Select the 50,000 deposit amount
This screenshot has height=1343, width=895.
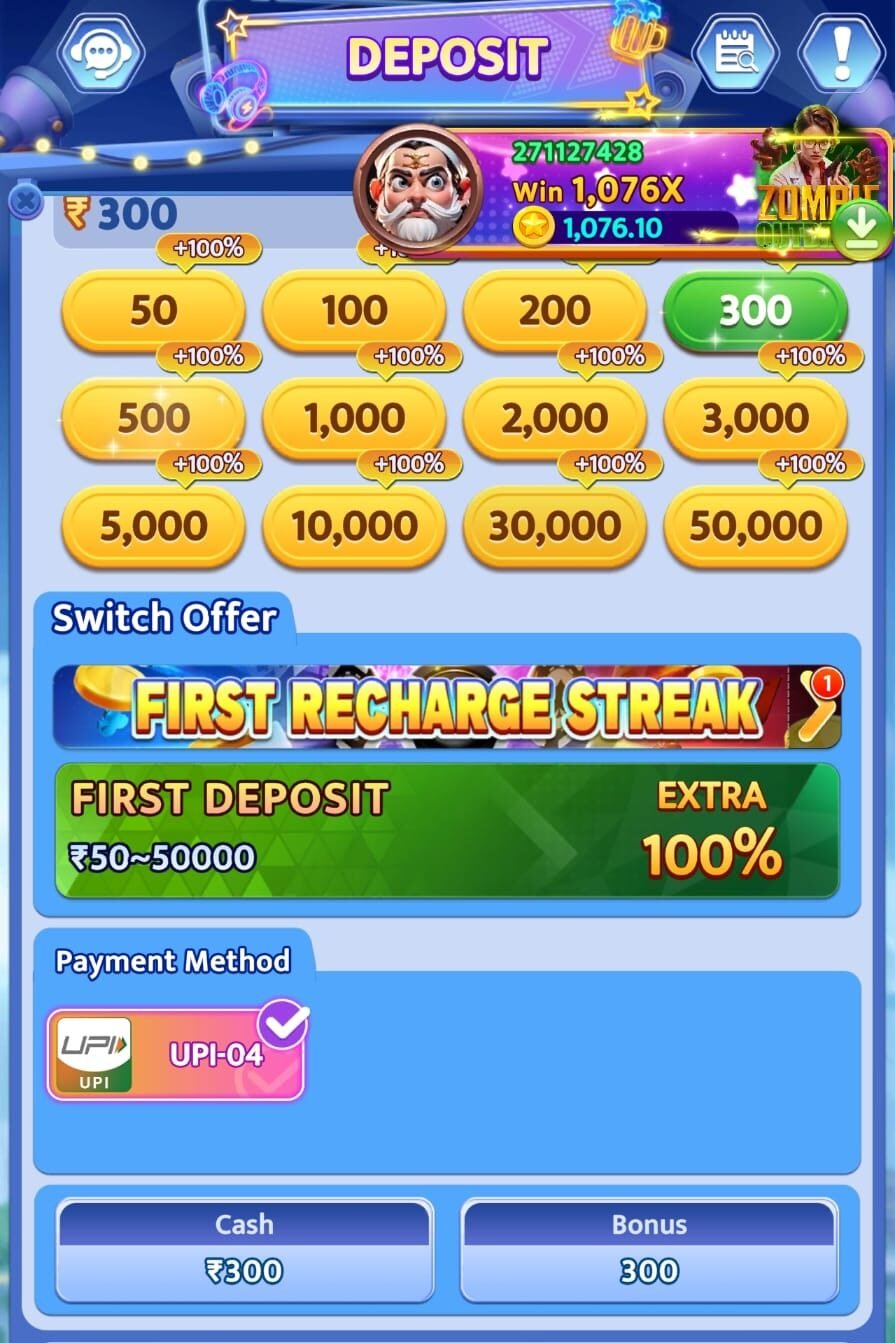(x=755, y=526)
